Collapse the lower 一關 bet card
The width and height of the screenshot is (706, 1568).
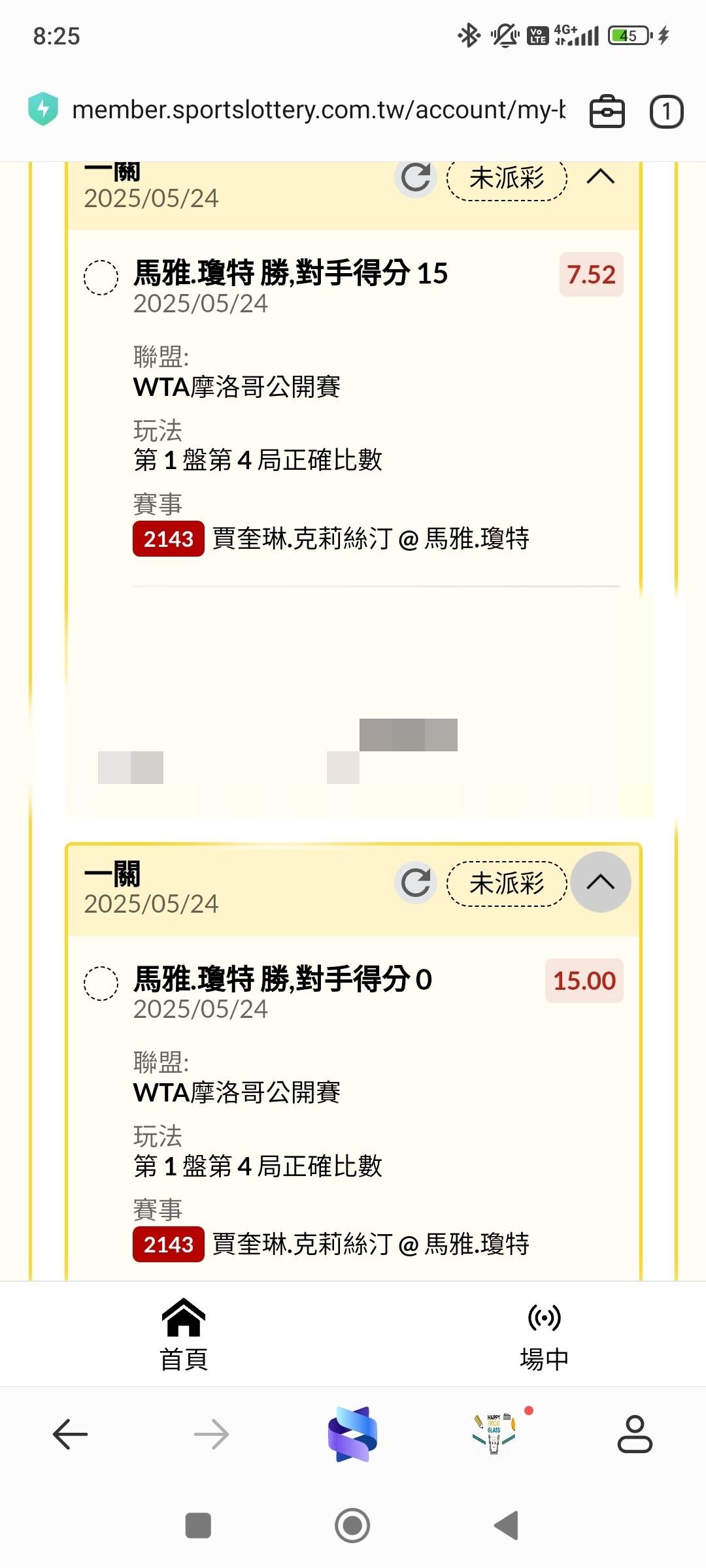coord(601,882)
